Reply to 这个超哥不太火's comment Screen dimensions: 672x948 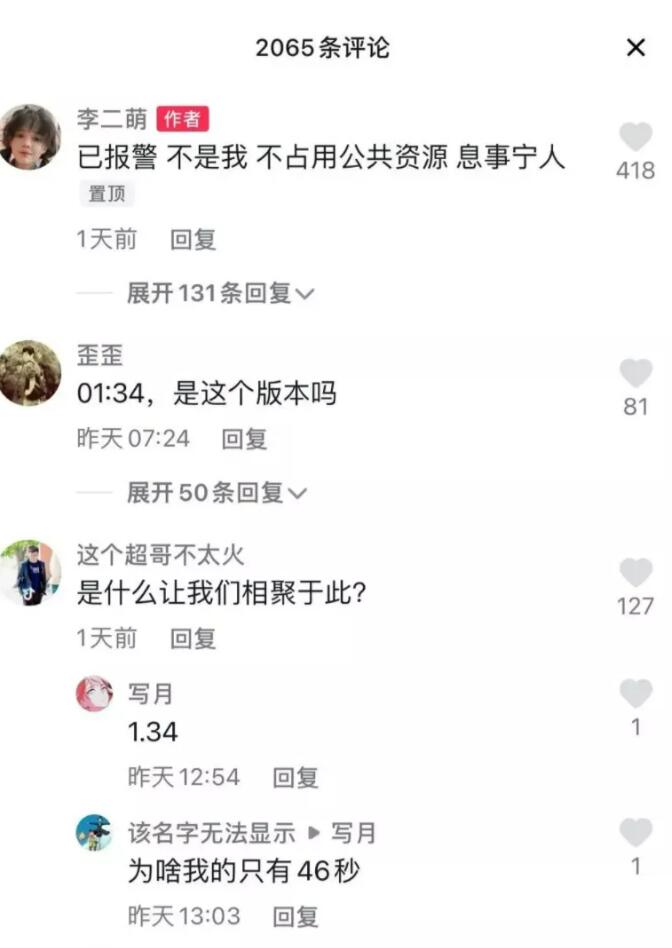pos(193,638)
